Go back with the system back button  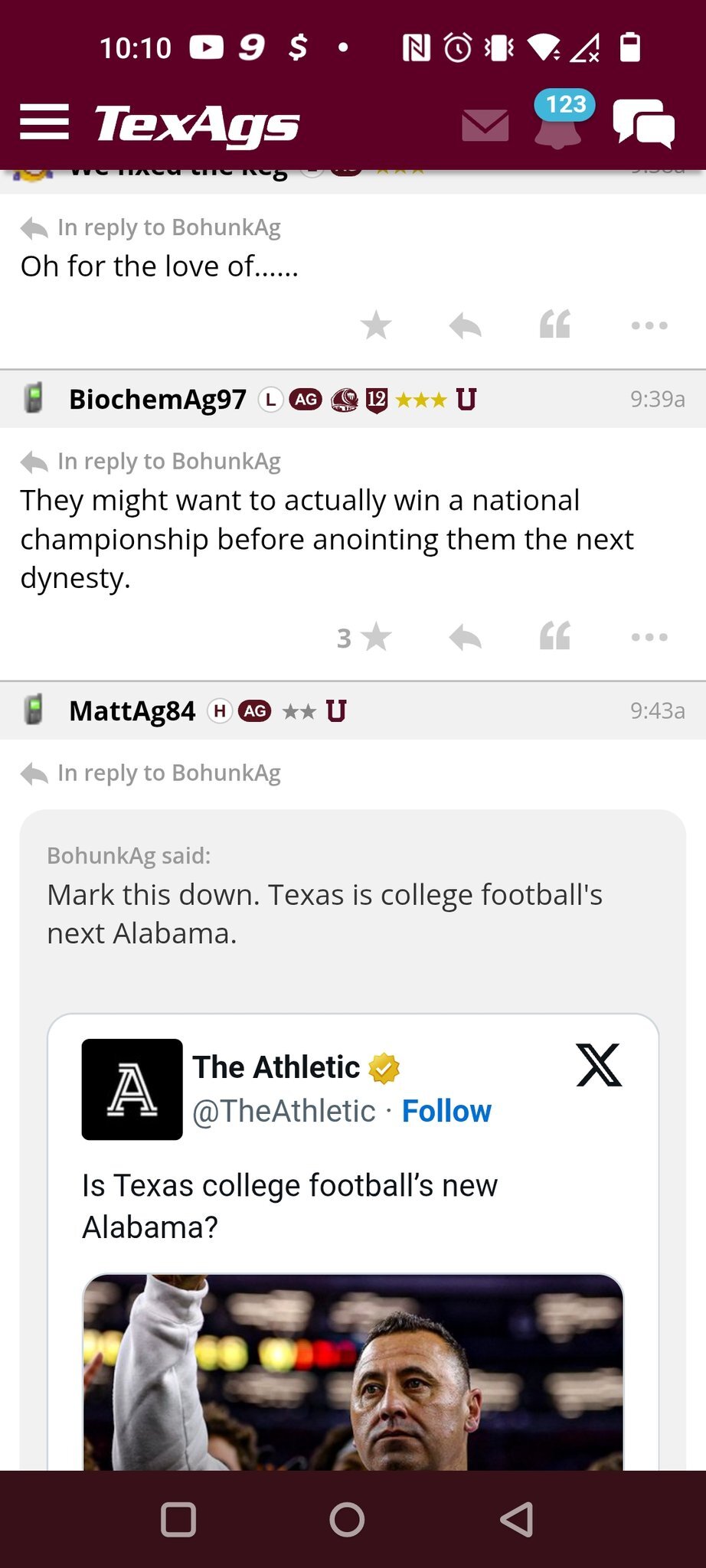(517, 1520)
